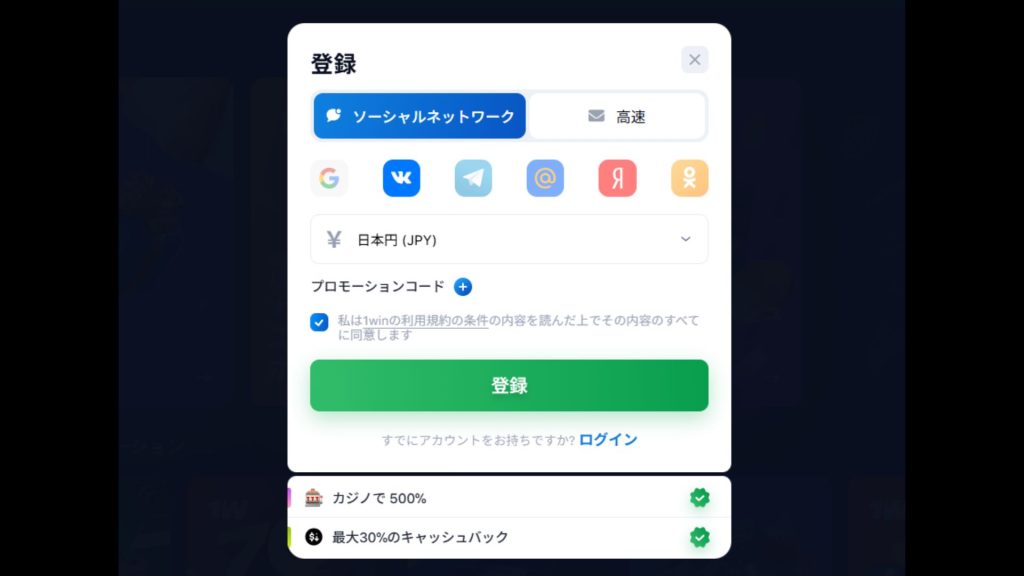Sign up with Mail.ru icon
The width and height of the screenshot is (1024, 576).
(x=545, y=178)
